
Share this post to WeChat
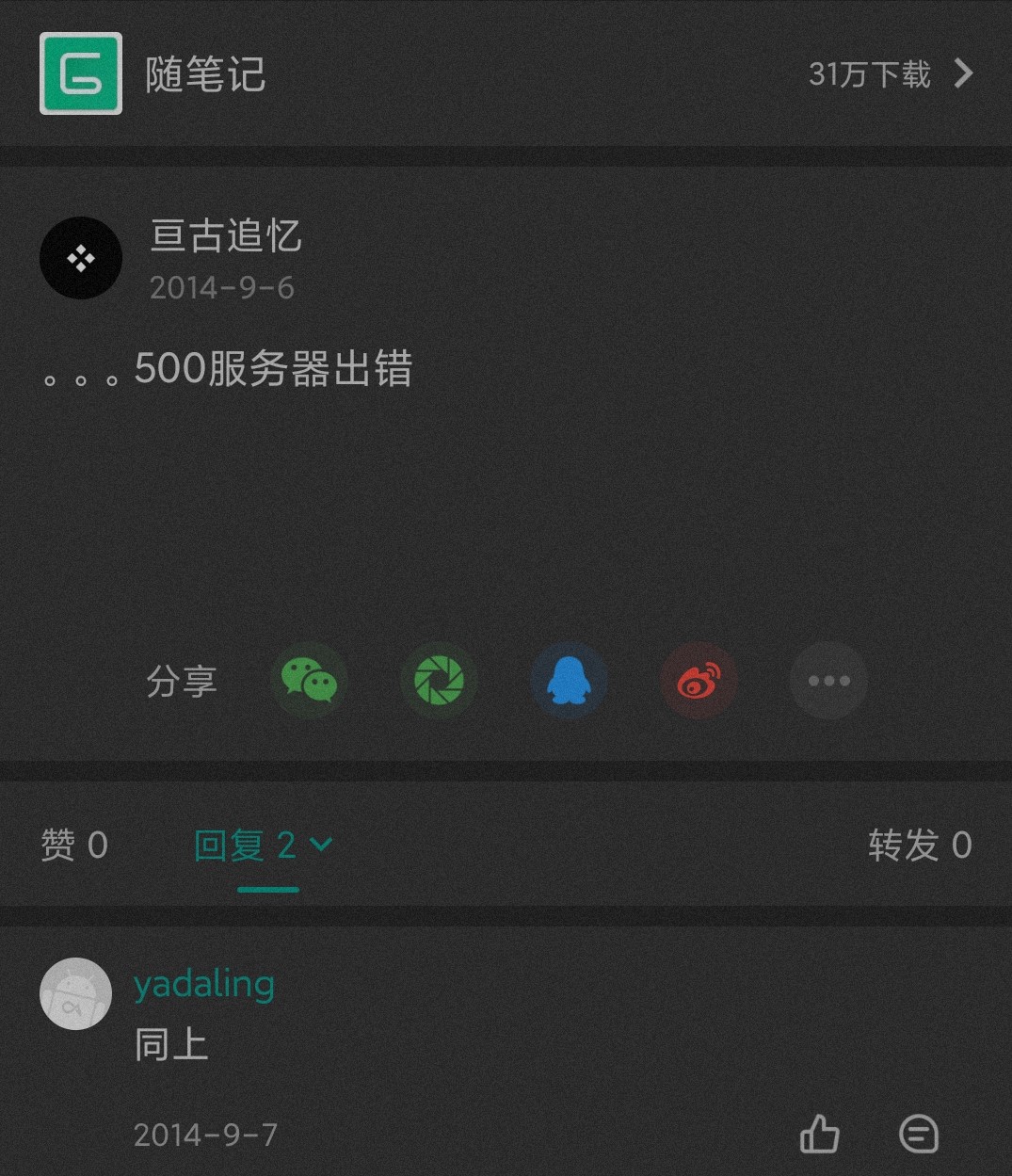[x=309, y=680]
